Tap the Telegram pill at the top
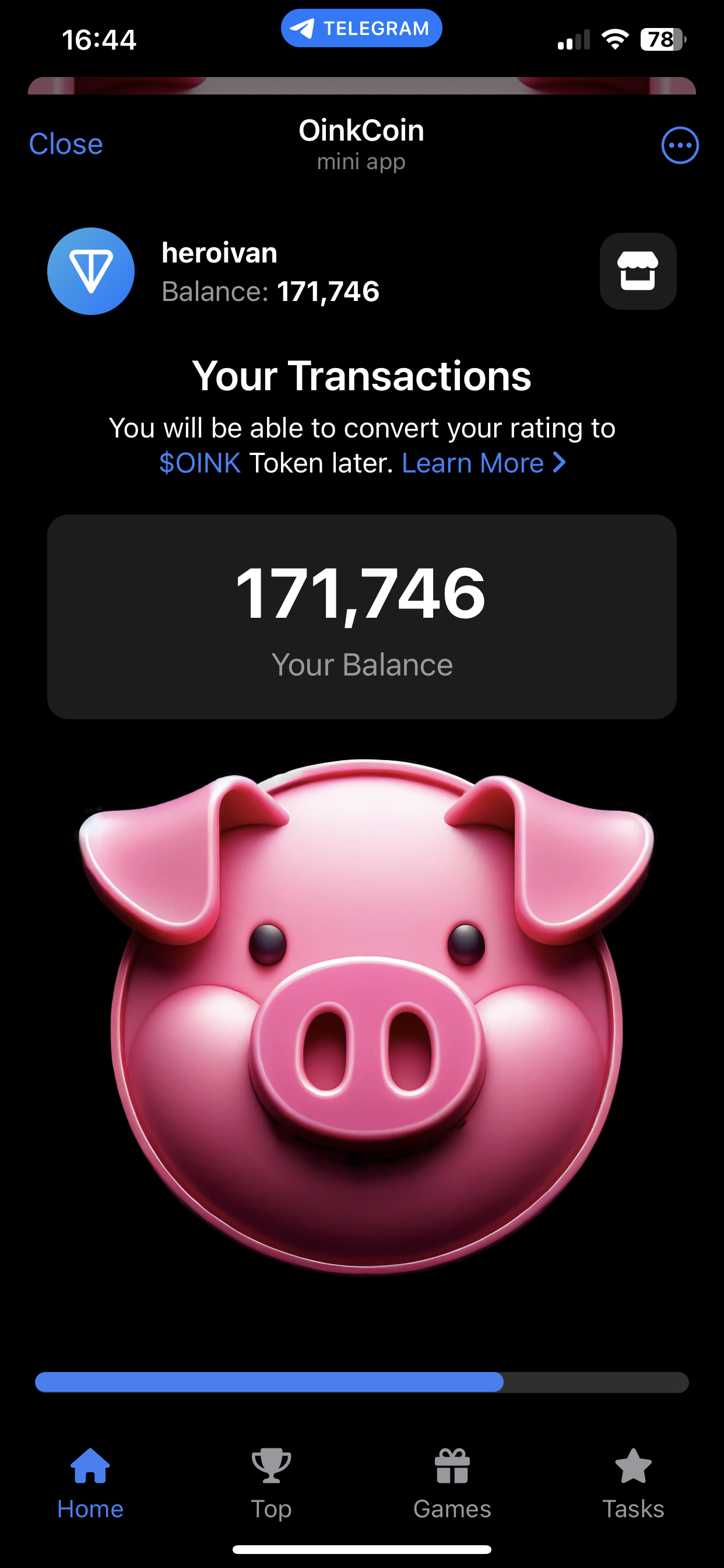The image size is (724, 1568). coord(361,27)
